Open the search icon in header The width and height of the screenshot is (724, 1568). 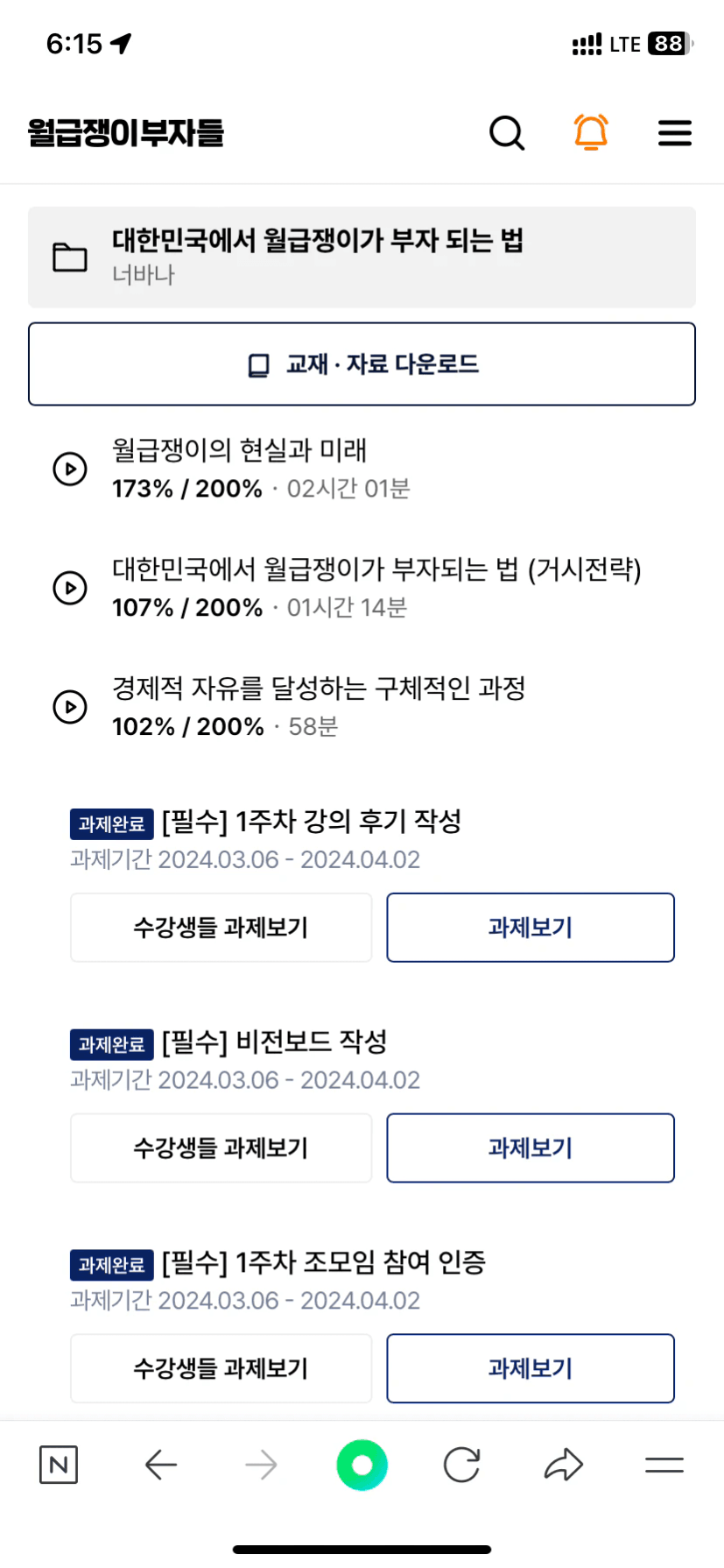pos(507,133)
